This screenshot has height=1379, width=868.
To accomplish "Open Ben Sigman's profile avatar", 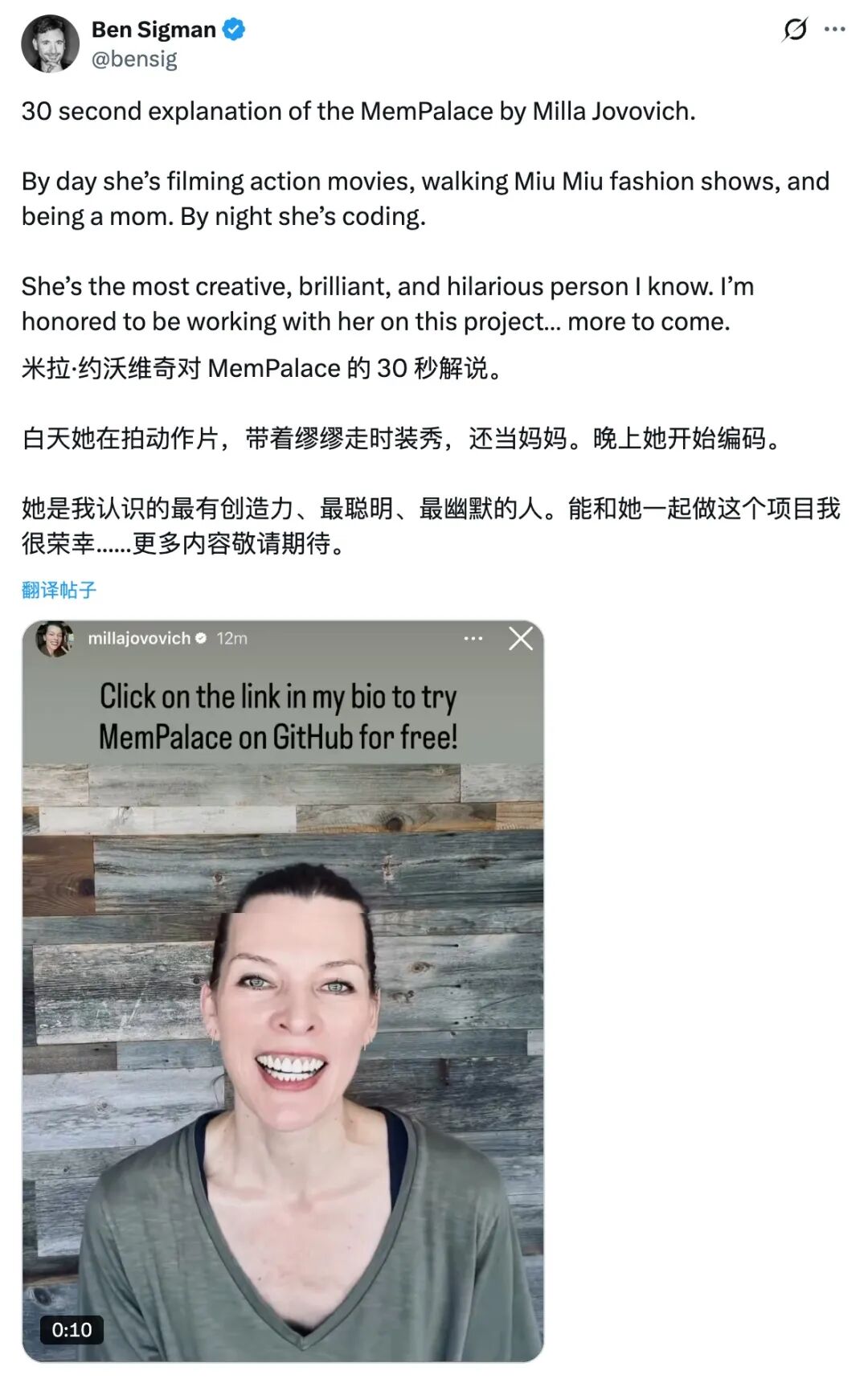I will pos(50,43).
